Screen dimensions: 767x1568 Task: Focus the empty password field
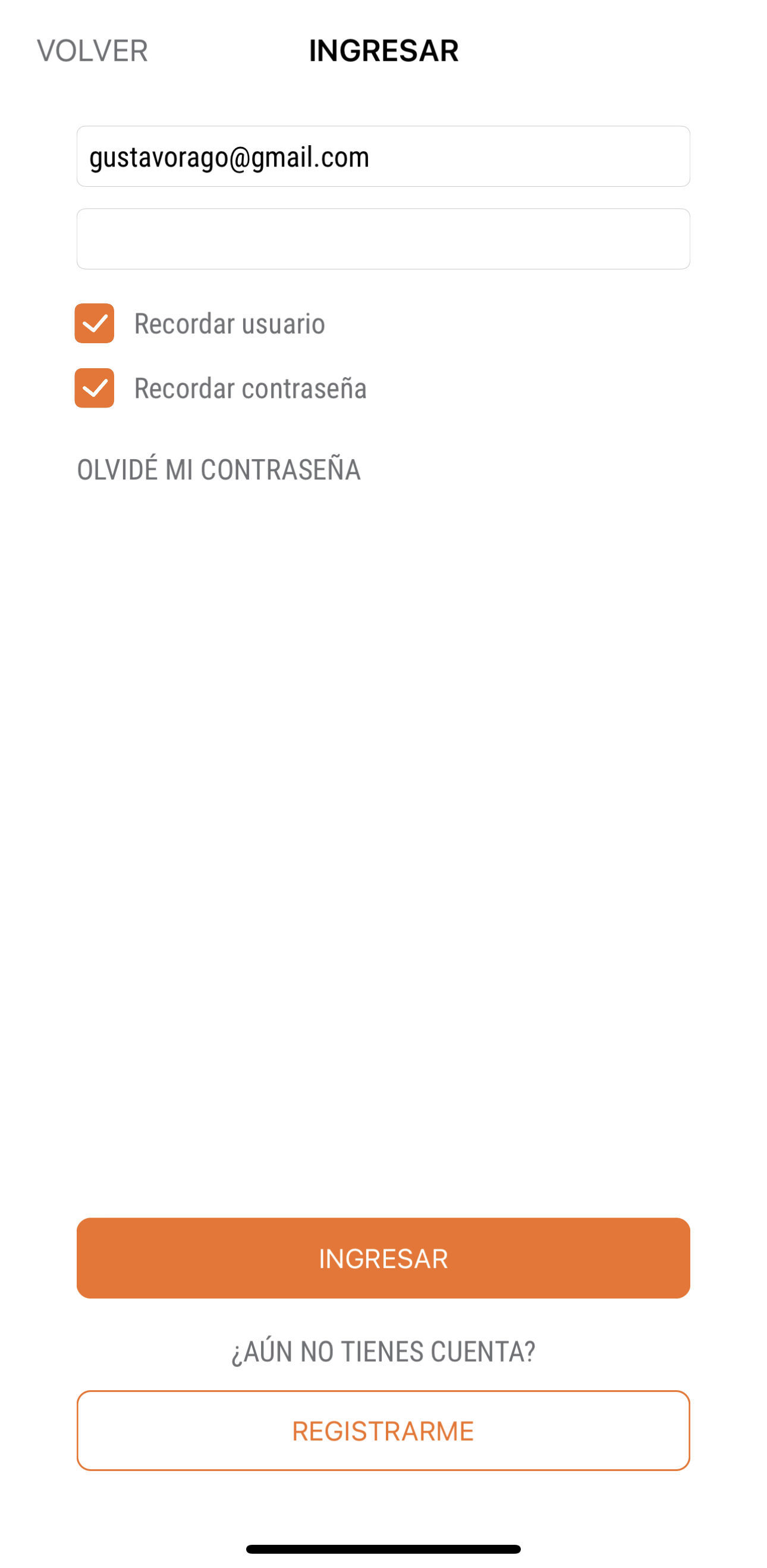[x=383, y=239]
